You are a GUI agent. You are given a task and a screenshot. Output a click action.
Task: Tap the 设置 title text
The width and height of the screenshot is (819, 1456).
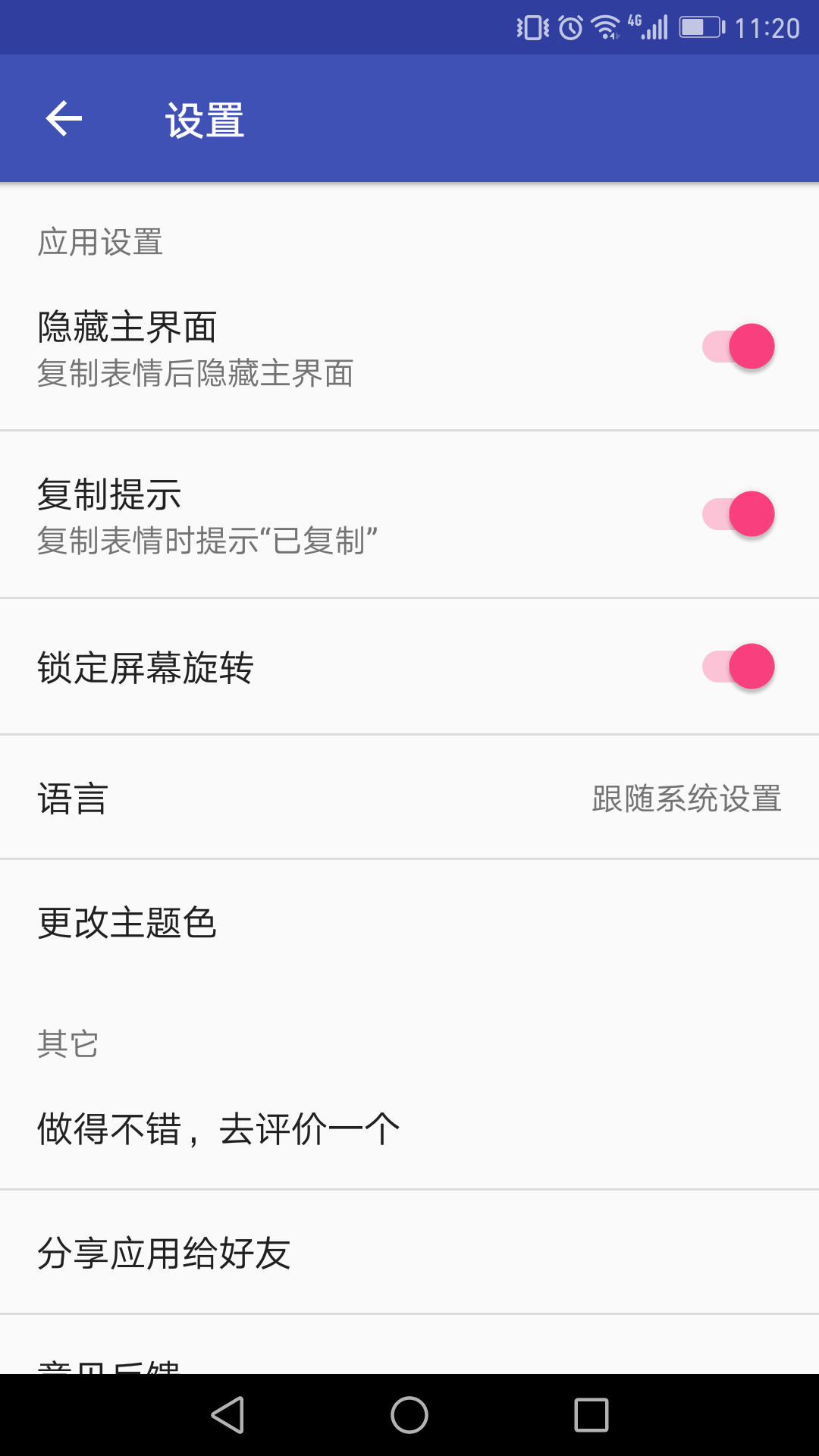[x=205, y=118]
